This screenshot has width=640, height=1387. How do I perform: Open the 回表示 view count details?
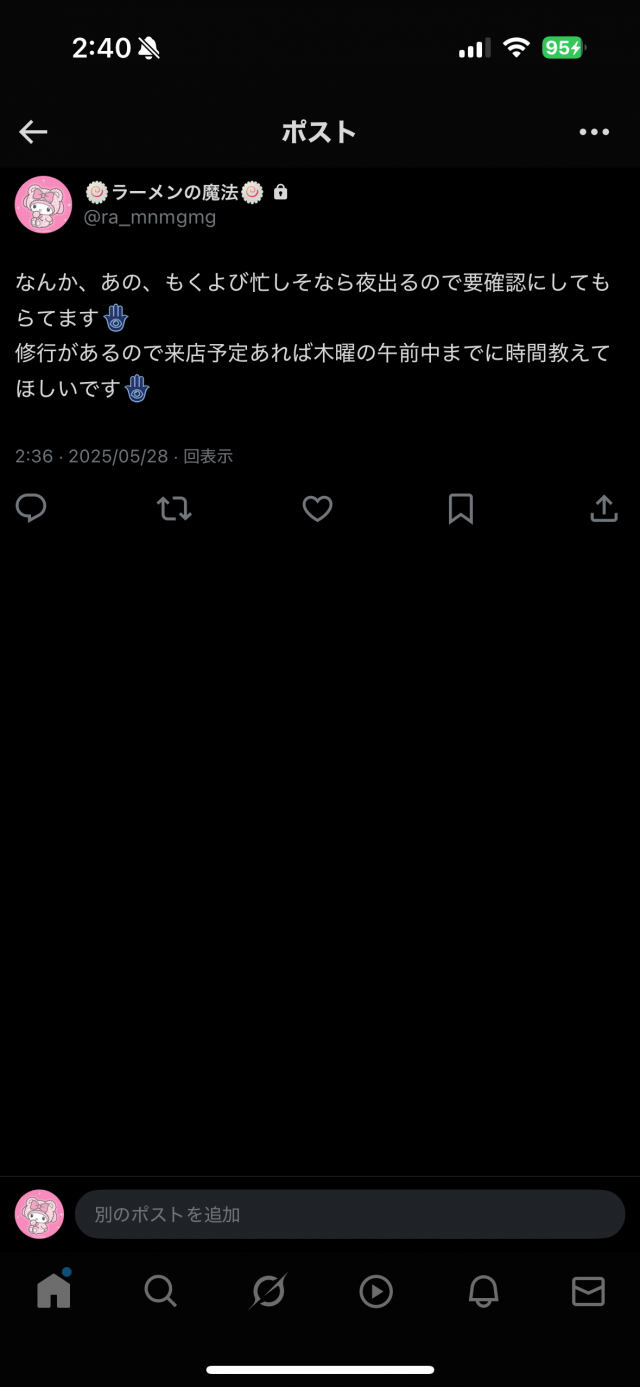[x=208, y=456]
